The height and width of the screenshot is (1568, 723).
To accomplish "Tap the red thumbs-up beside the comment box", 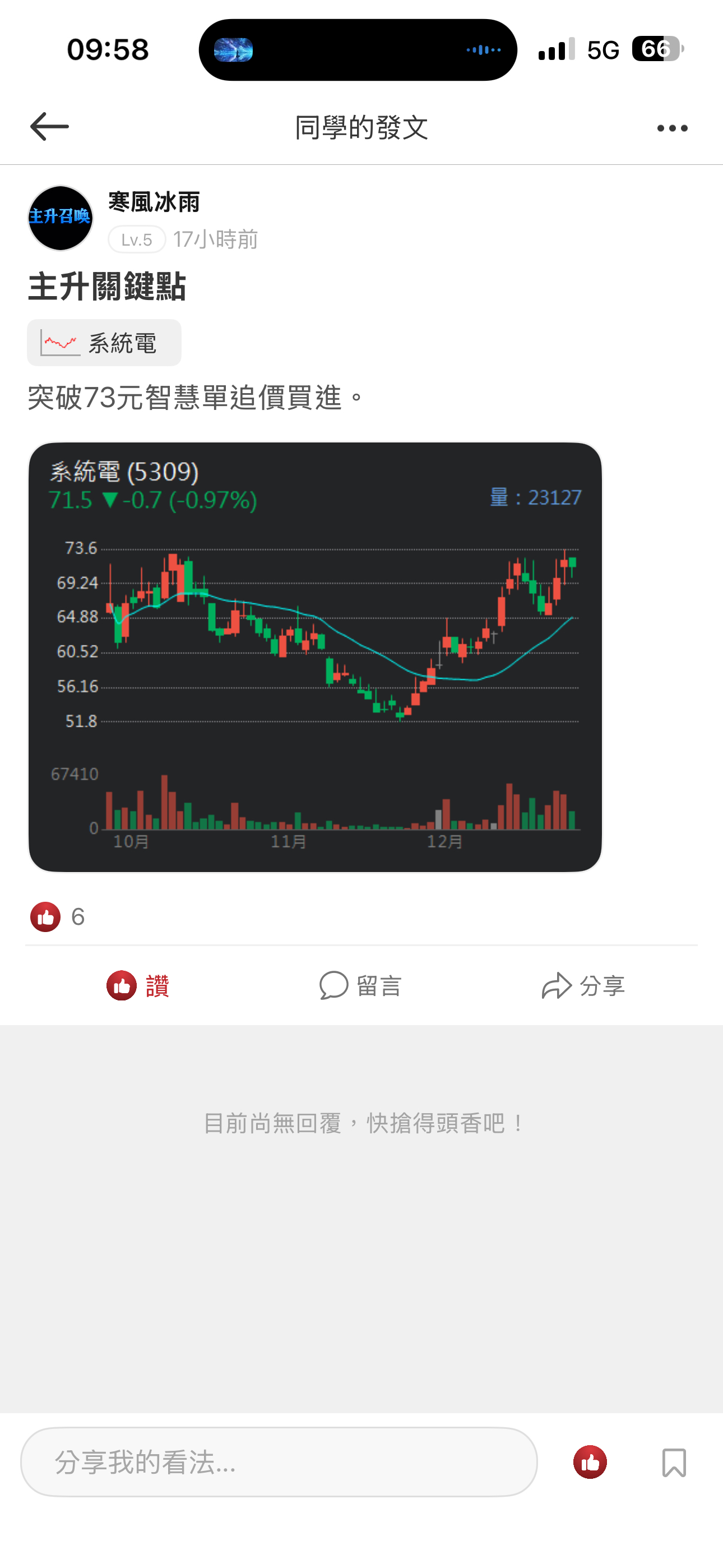I will 590,1463.
